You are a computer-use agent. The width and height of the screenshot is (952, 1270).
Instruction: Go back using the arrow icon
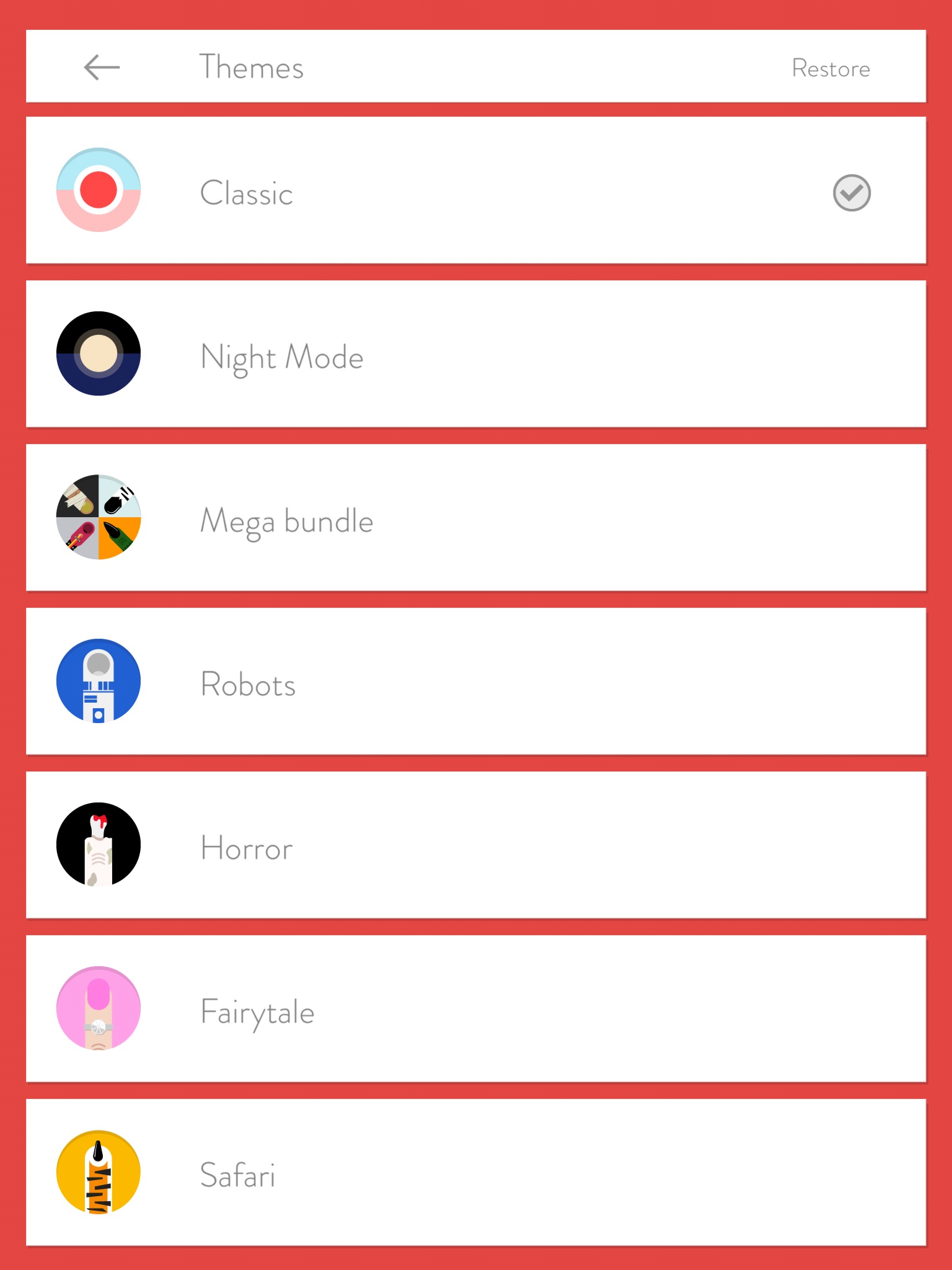[x=102, y=67]
